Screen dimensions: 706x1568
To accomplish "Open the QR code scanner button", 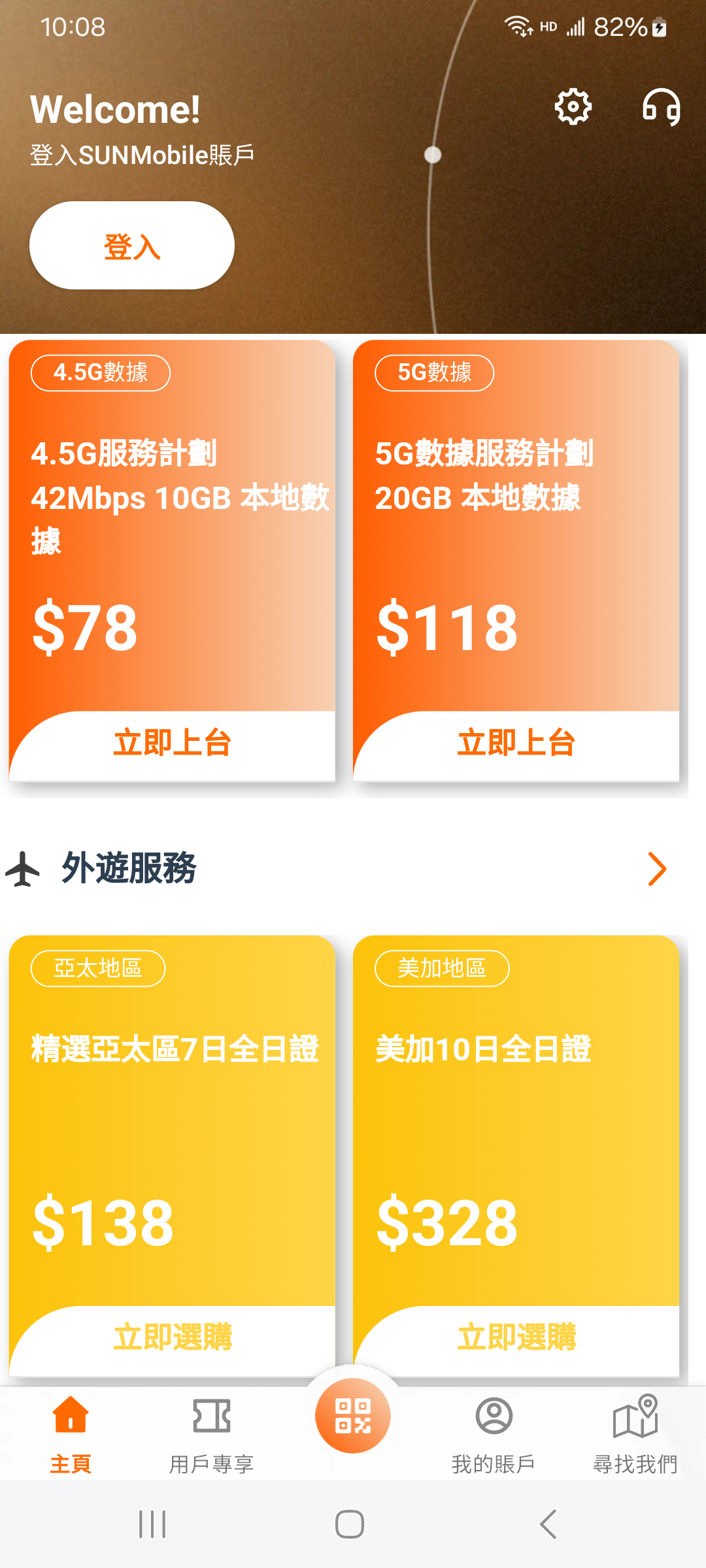I will (x=353, y=1415).
